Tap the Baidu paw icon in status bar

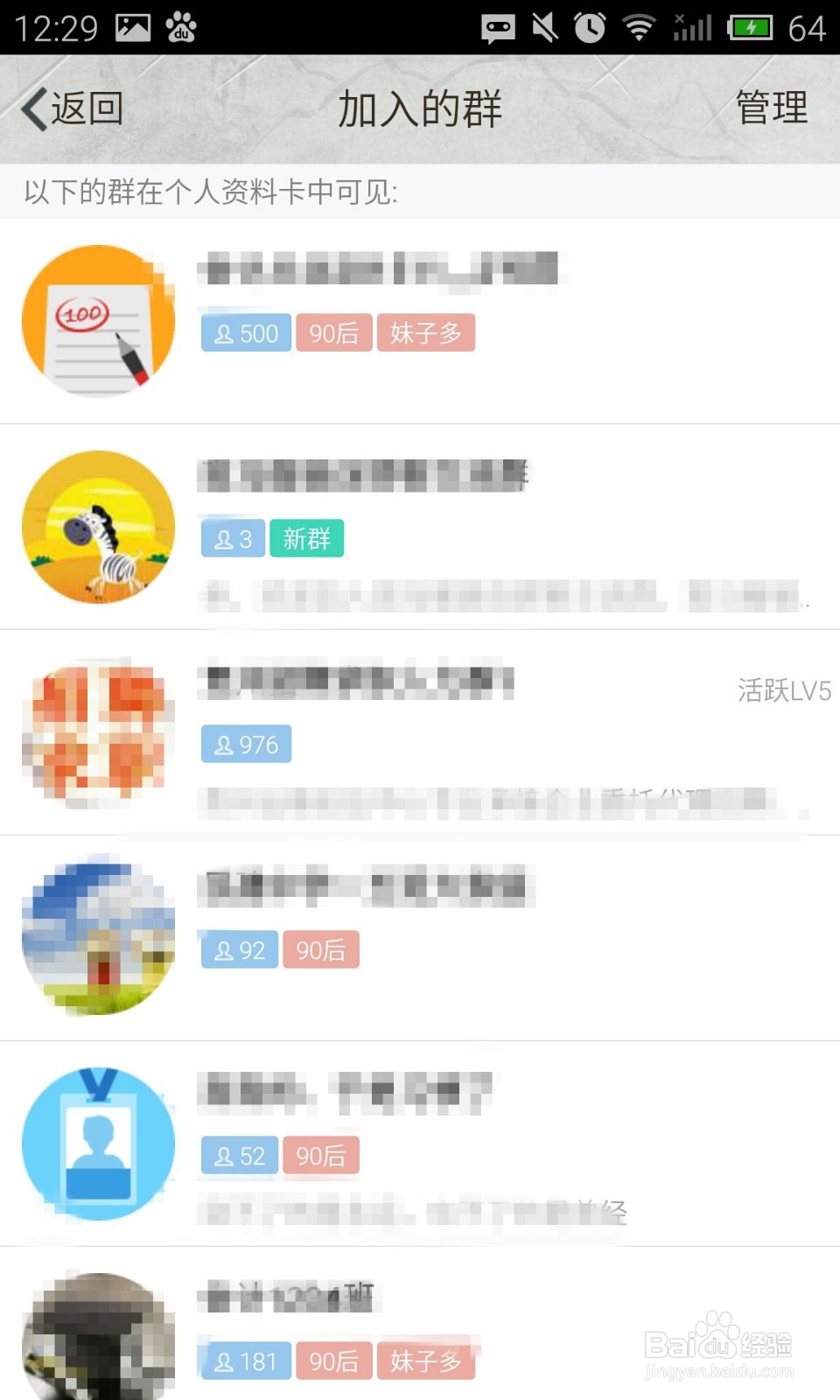coord(178,26)
